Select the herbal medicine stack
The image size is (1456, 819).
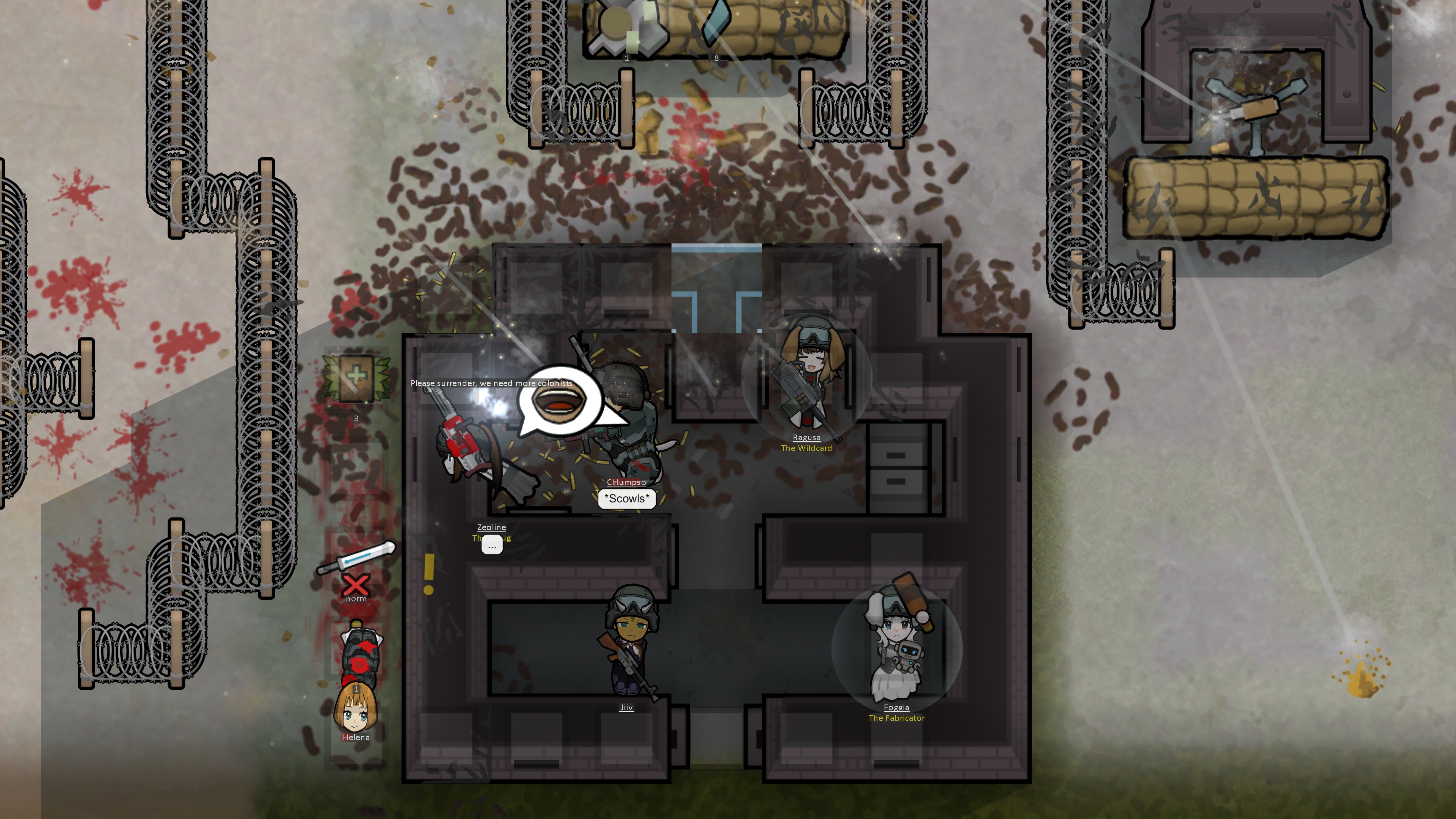pyautogui.click(x=356, y=378)
